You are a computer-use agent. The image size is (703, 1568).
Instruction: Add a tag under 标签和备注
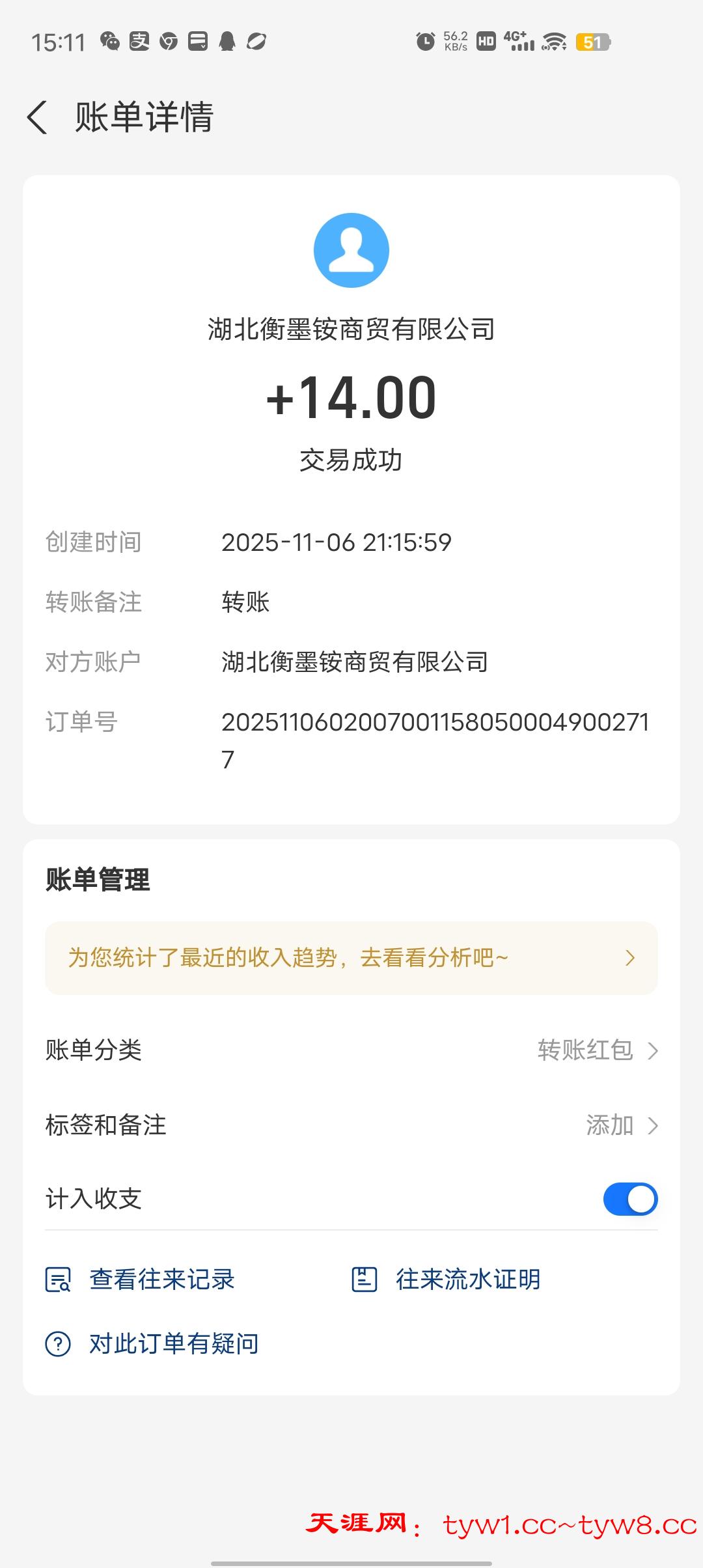[622, 1125]
